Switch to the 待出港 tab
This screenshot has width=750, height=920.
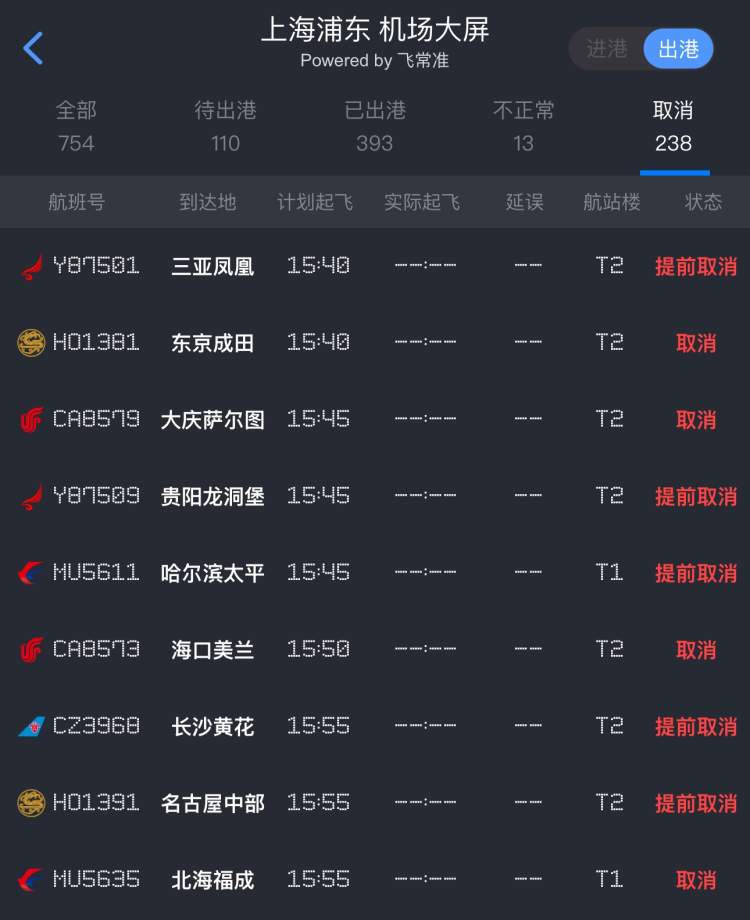225,126
